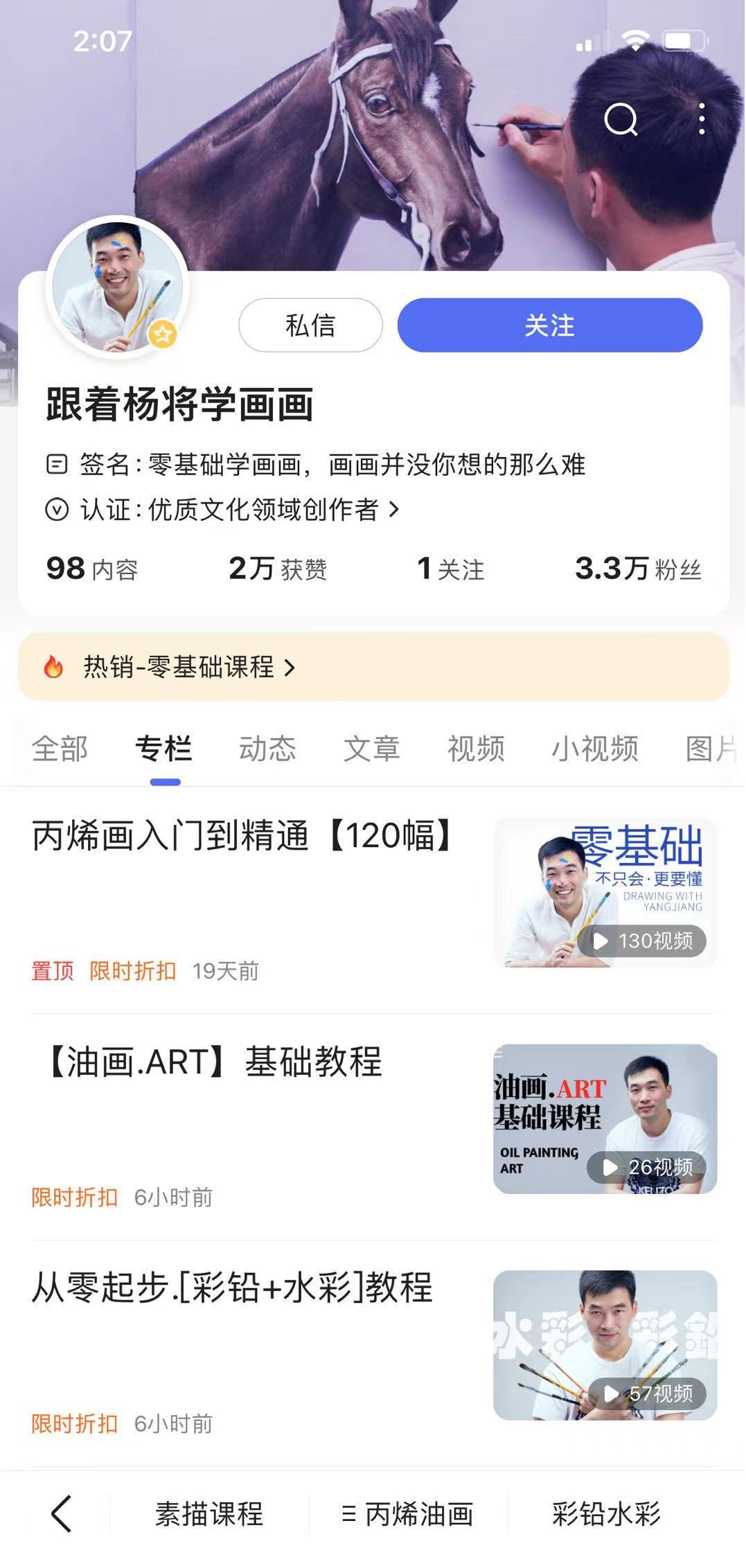View the profile avatar photo
Screen dimensions: 746x1568
(117, 287)
